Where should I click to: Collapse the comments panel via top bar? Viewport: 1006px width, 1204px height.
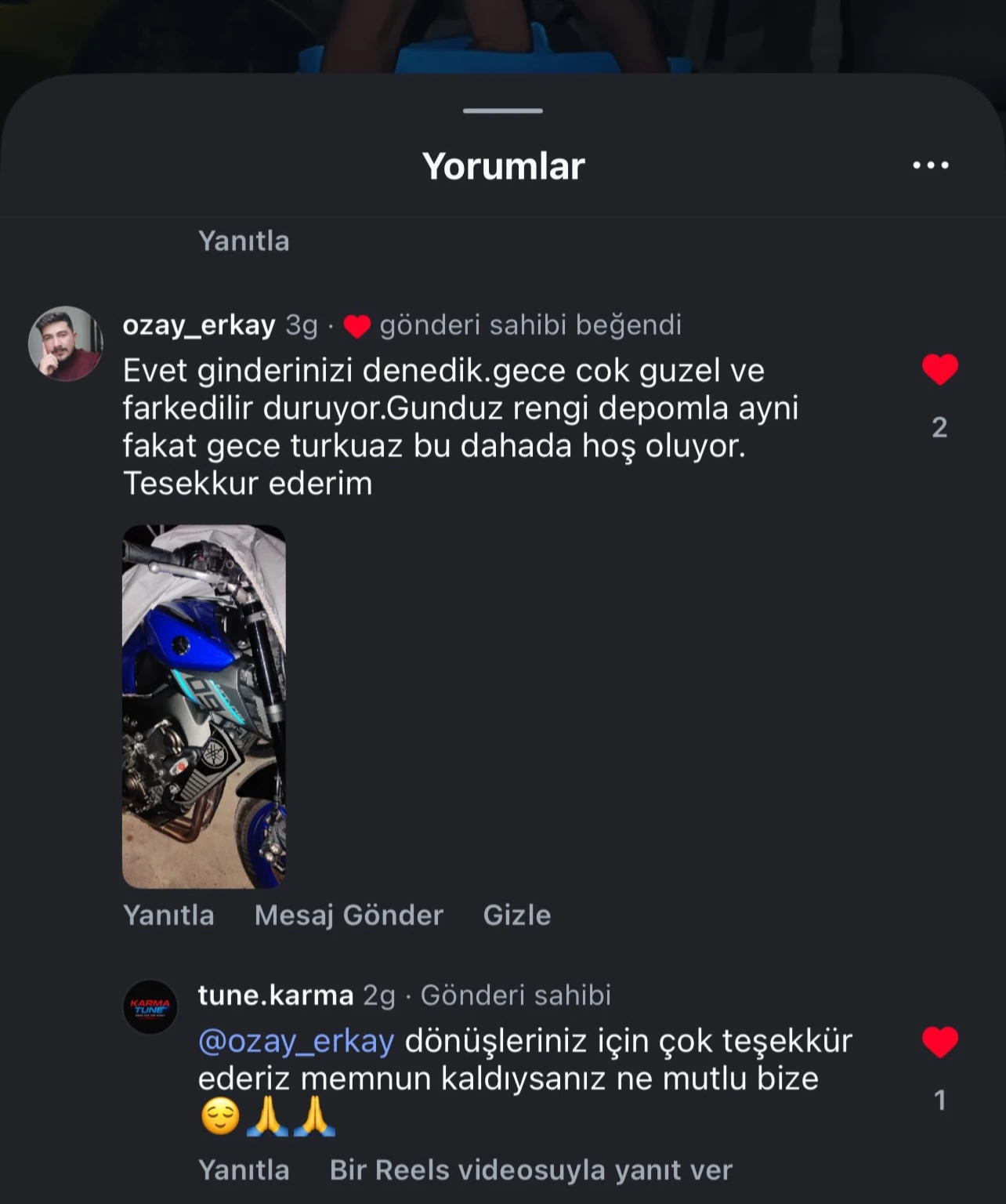click(502, 112)
